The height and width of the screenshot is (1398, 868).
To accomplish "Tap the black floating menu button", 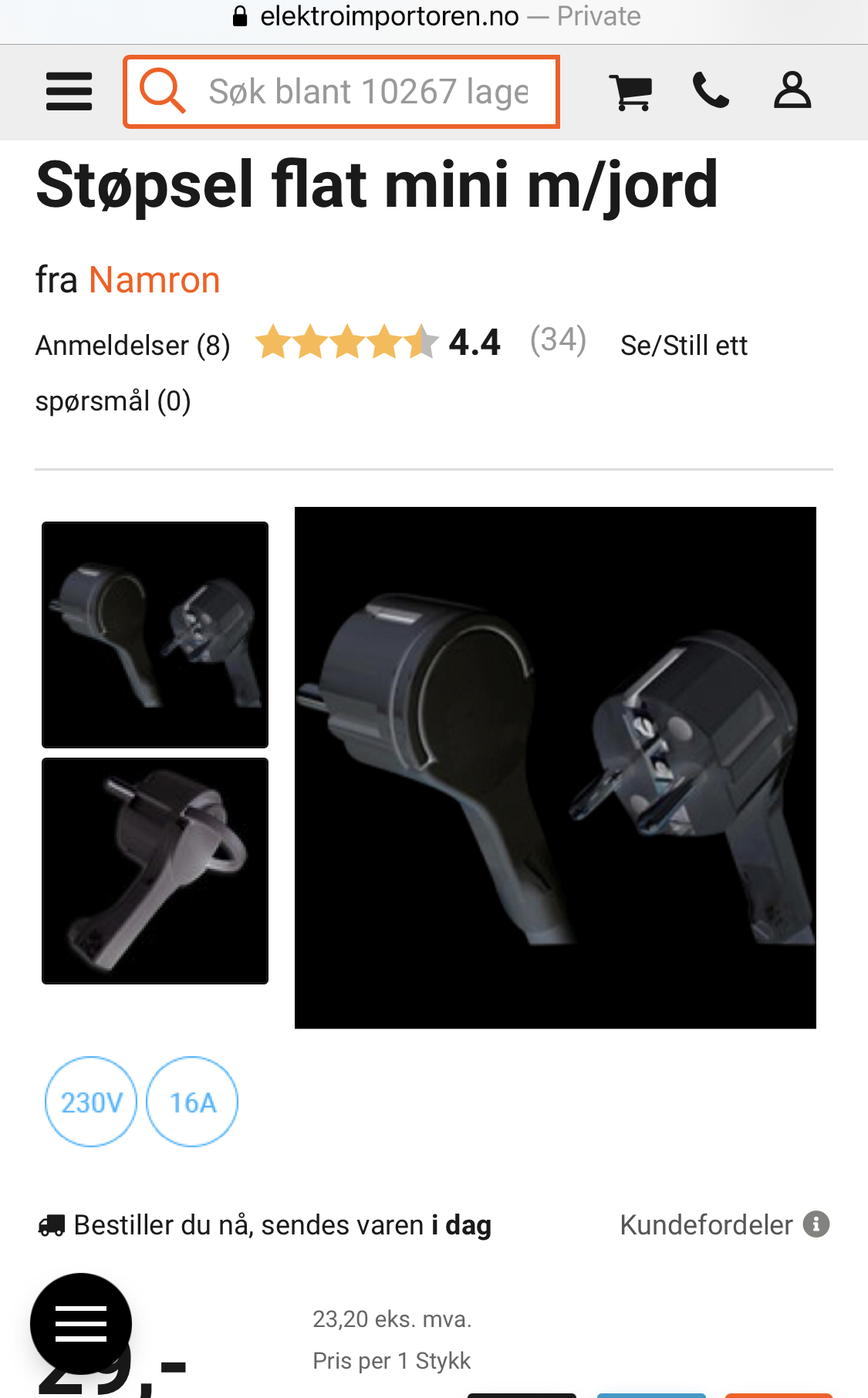I will 81,1324.
